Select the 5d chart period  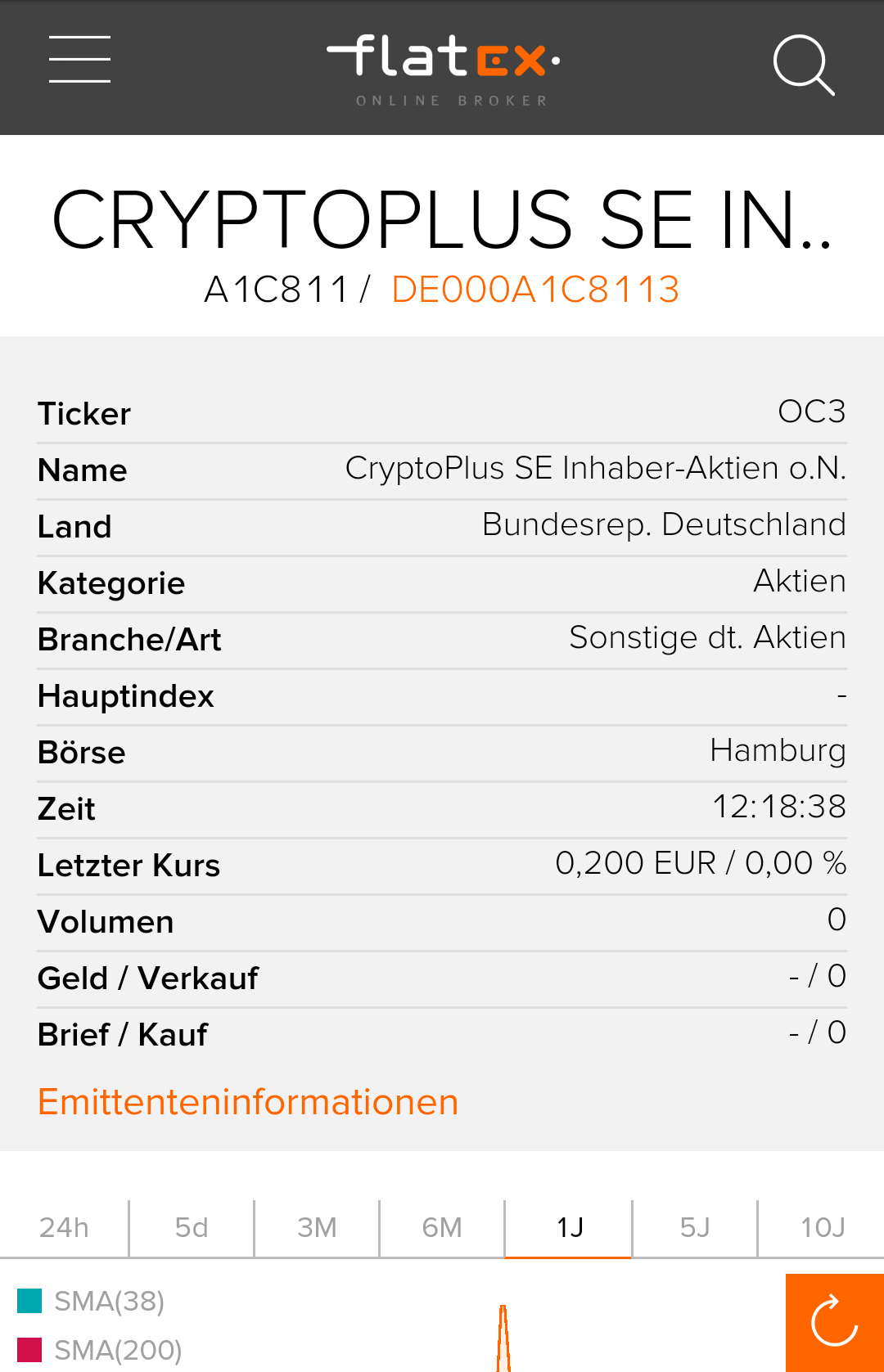click(190, 1227)
